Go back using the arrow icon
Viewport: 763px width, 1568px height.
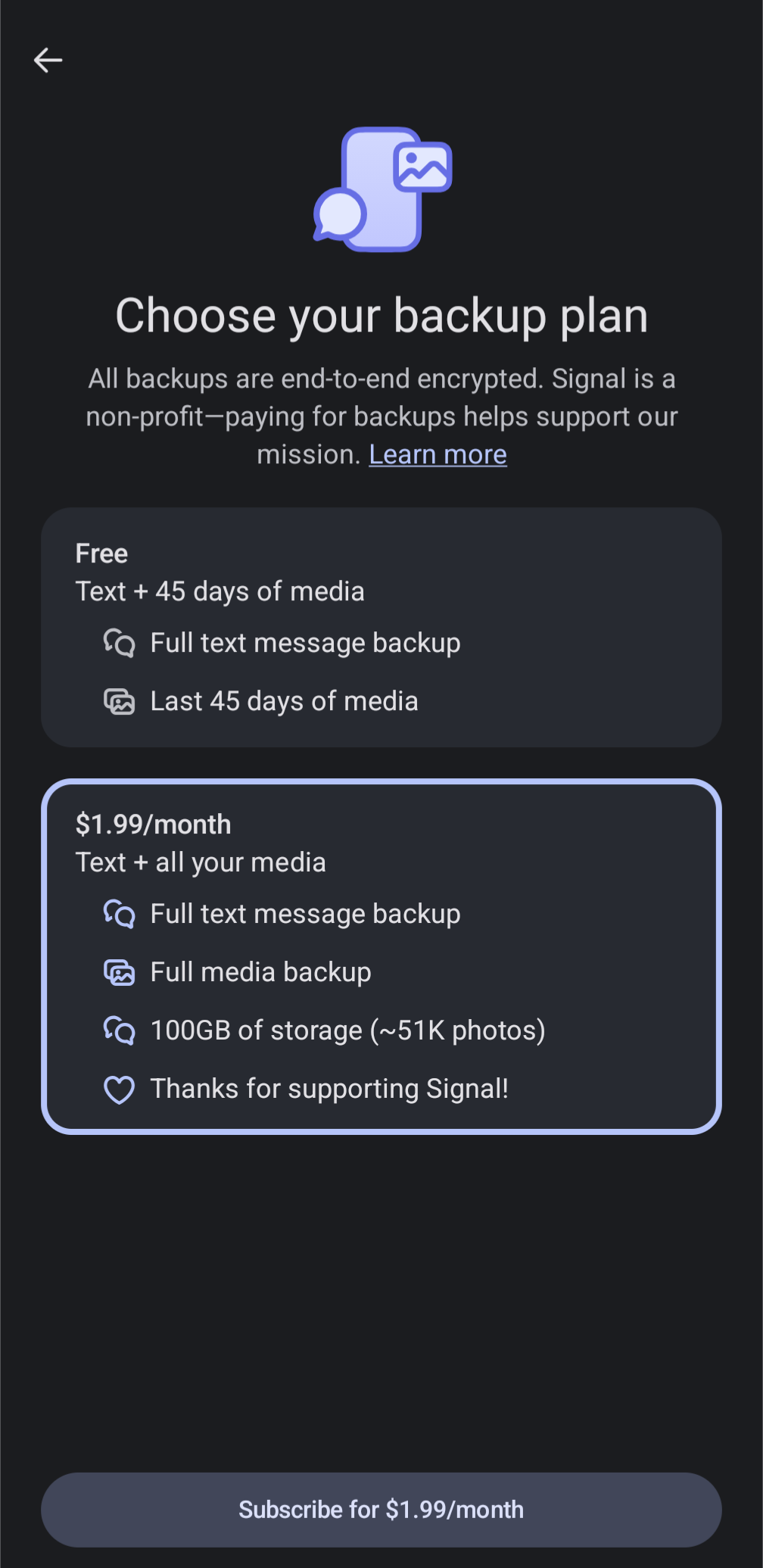click(x=48, y=60)
